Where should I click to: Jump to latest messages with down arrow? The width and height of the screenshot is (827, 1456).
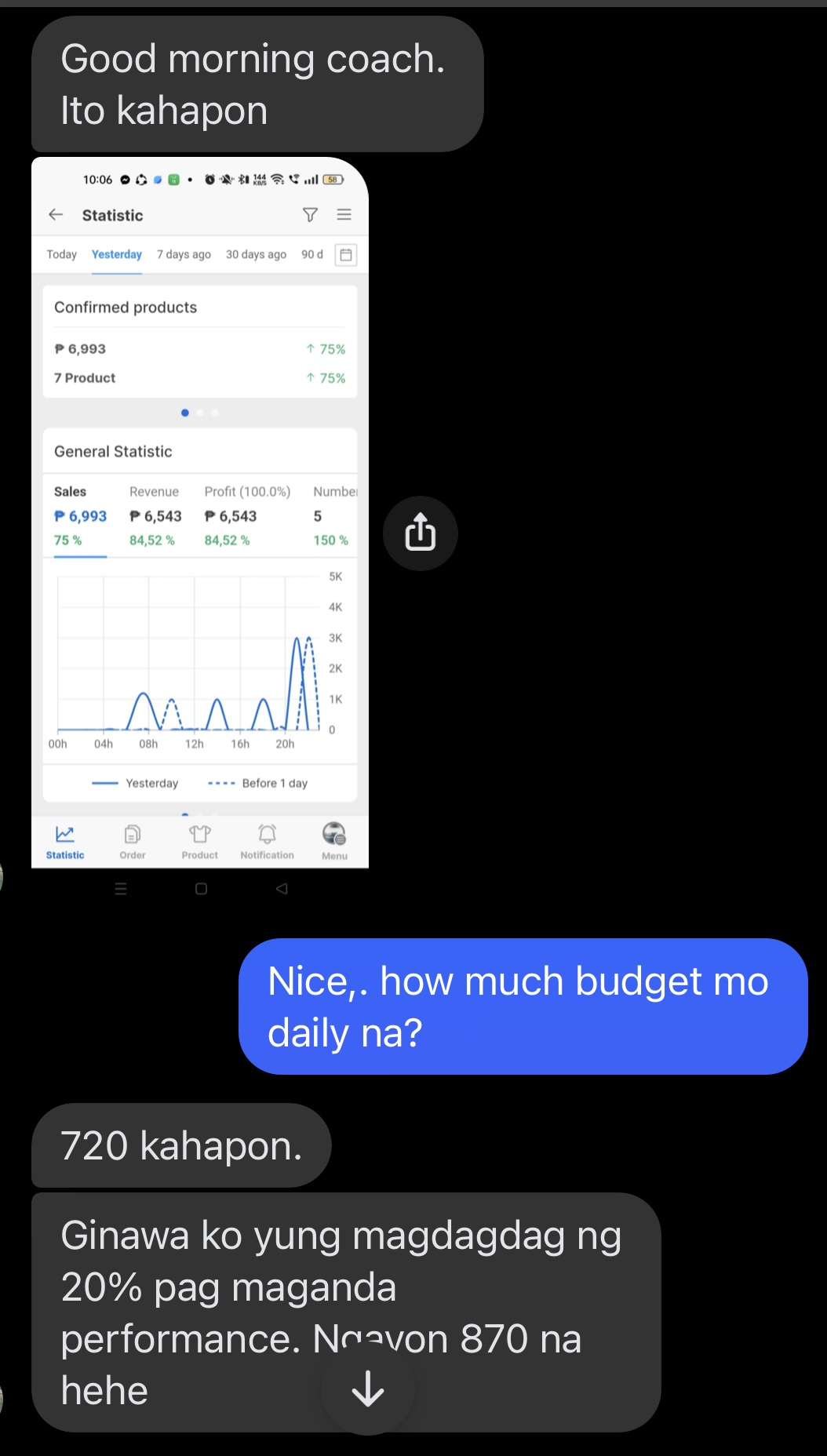pos(367,1390)
